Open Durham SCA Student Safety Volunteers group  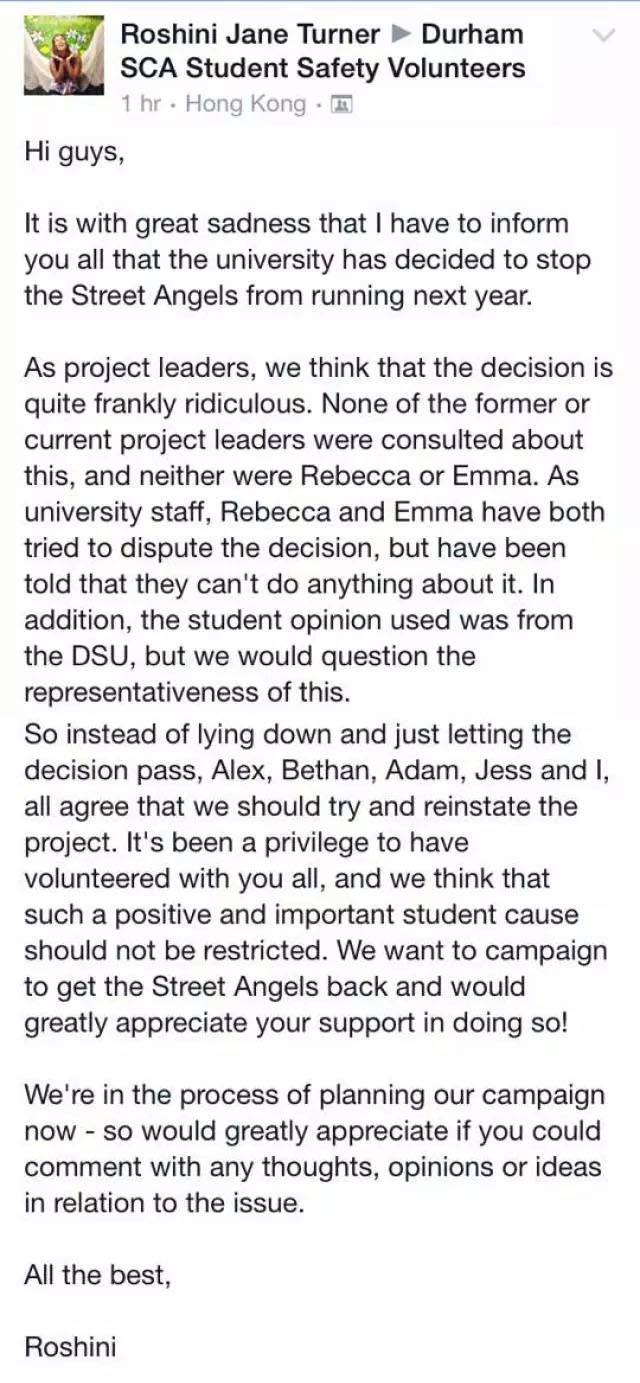coord(323,51)
